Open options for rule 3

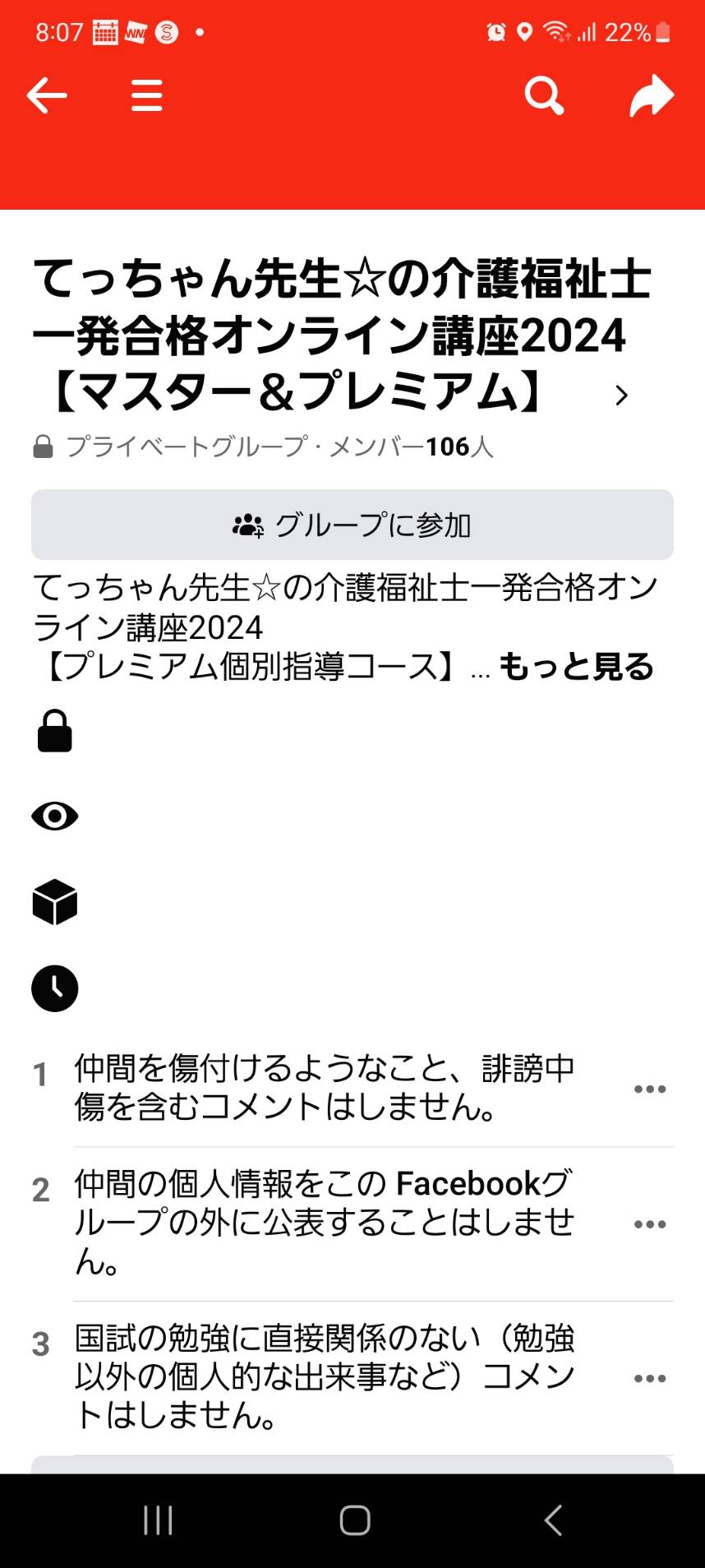(650, 1378)
